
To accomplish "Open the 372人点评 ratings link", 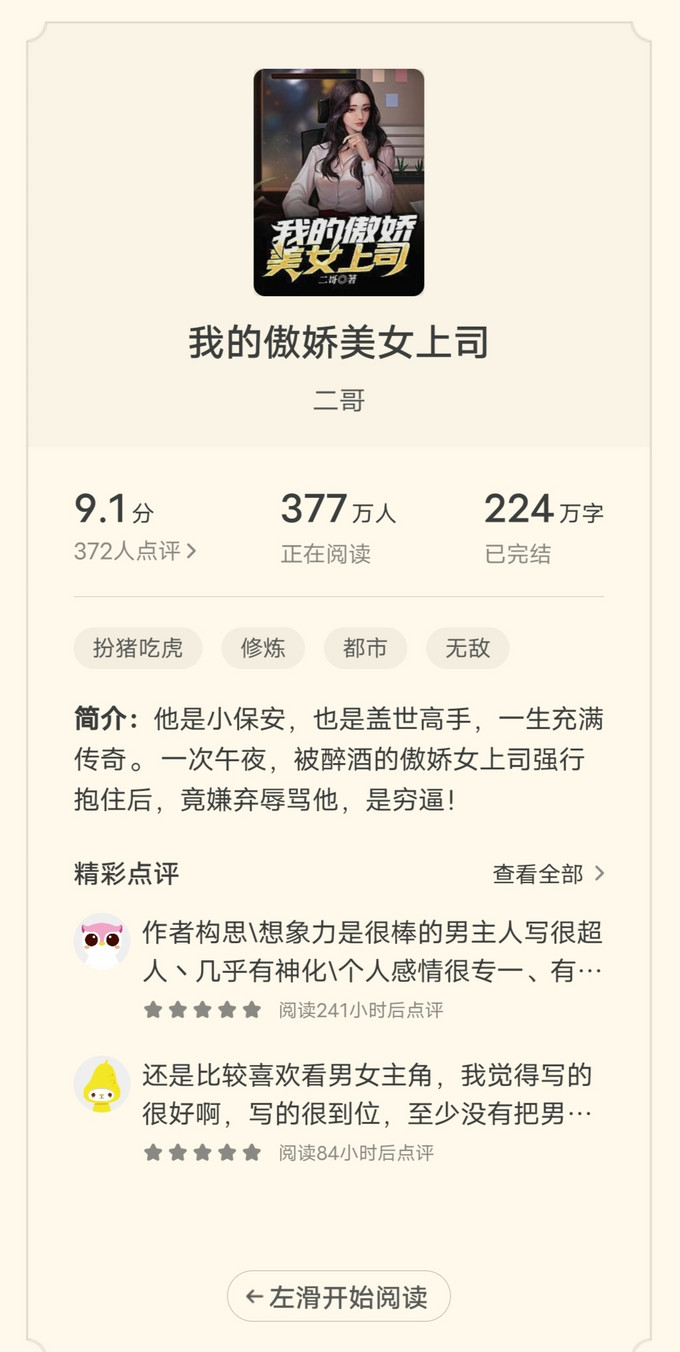I will pyautogui.click(x=135, y=551).
